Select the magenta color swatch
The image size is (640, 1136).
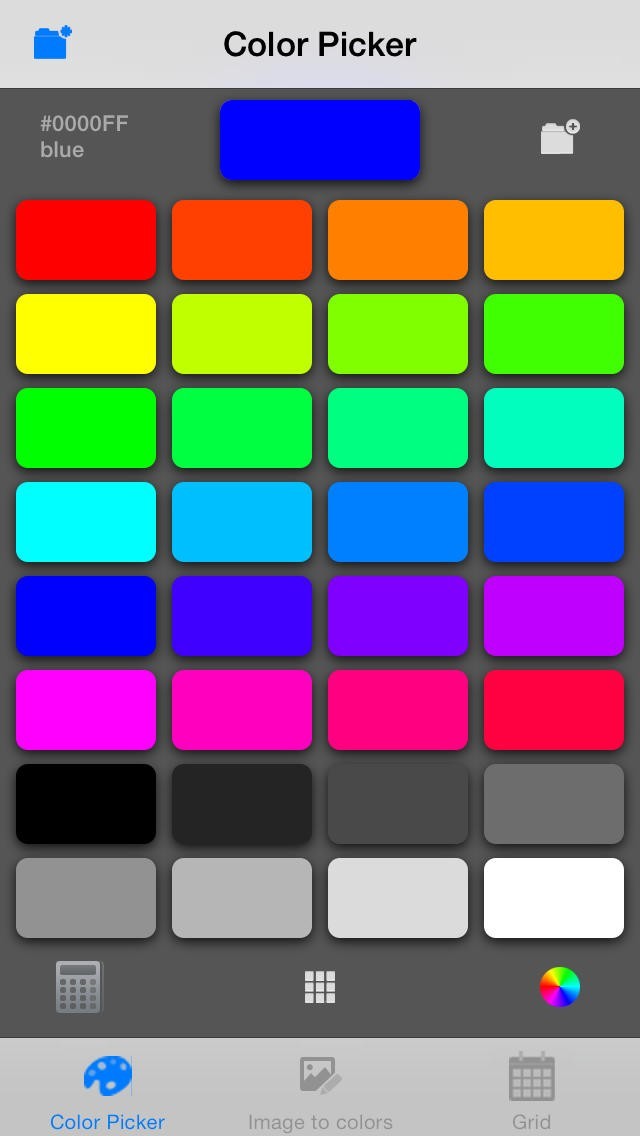pos(86,710)
